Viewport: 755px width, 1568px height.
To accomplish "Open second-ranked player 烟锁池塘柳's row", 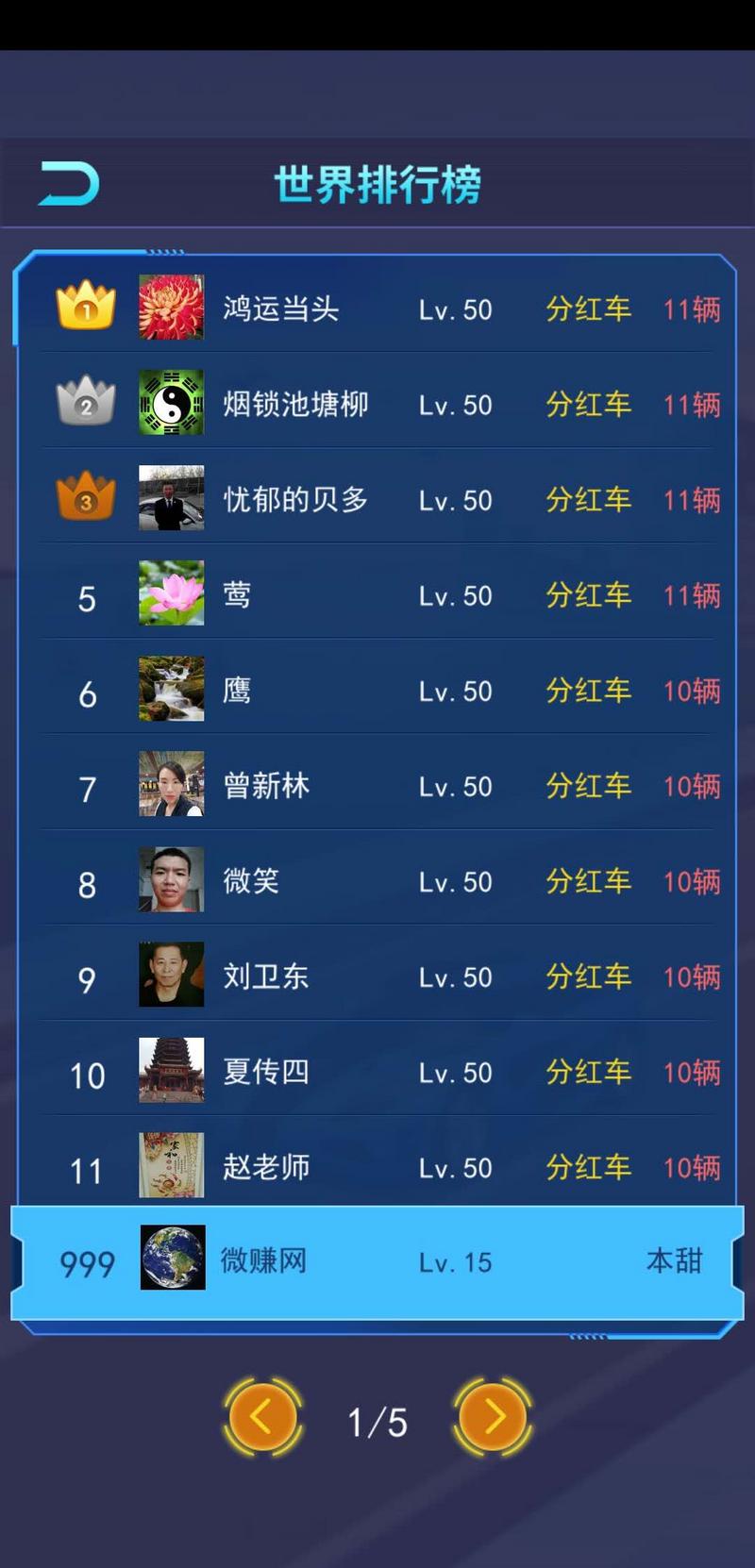I will [377, 404].
